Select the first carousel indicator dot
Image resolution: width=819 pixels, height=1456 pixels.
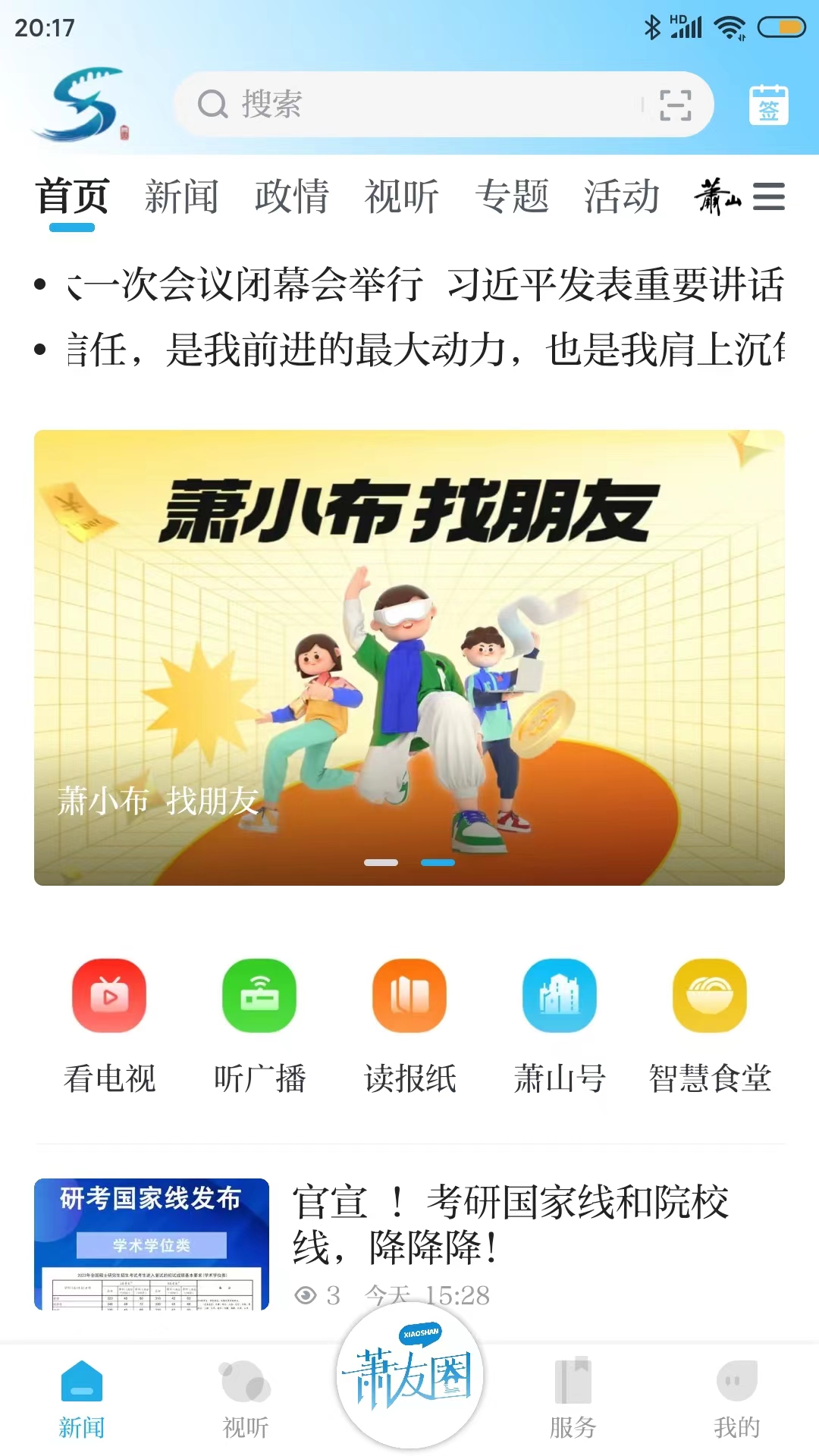coord(381,862)
